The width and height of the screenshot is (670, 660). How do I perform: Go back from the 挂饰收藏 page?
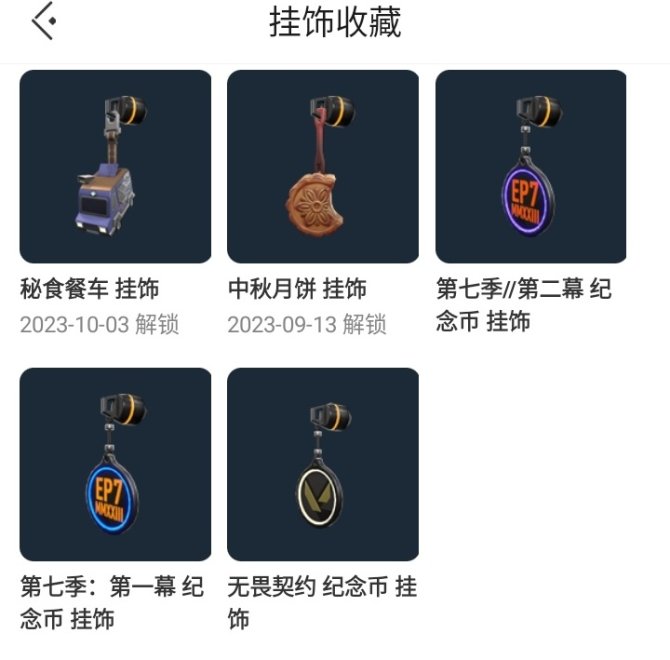(x=43, y=22)
